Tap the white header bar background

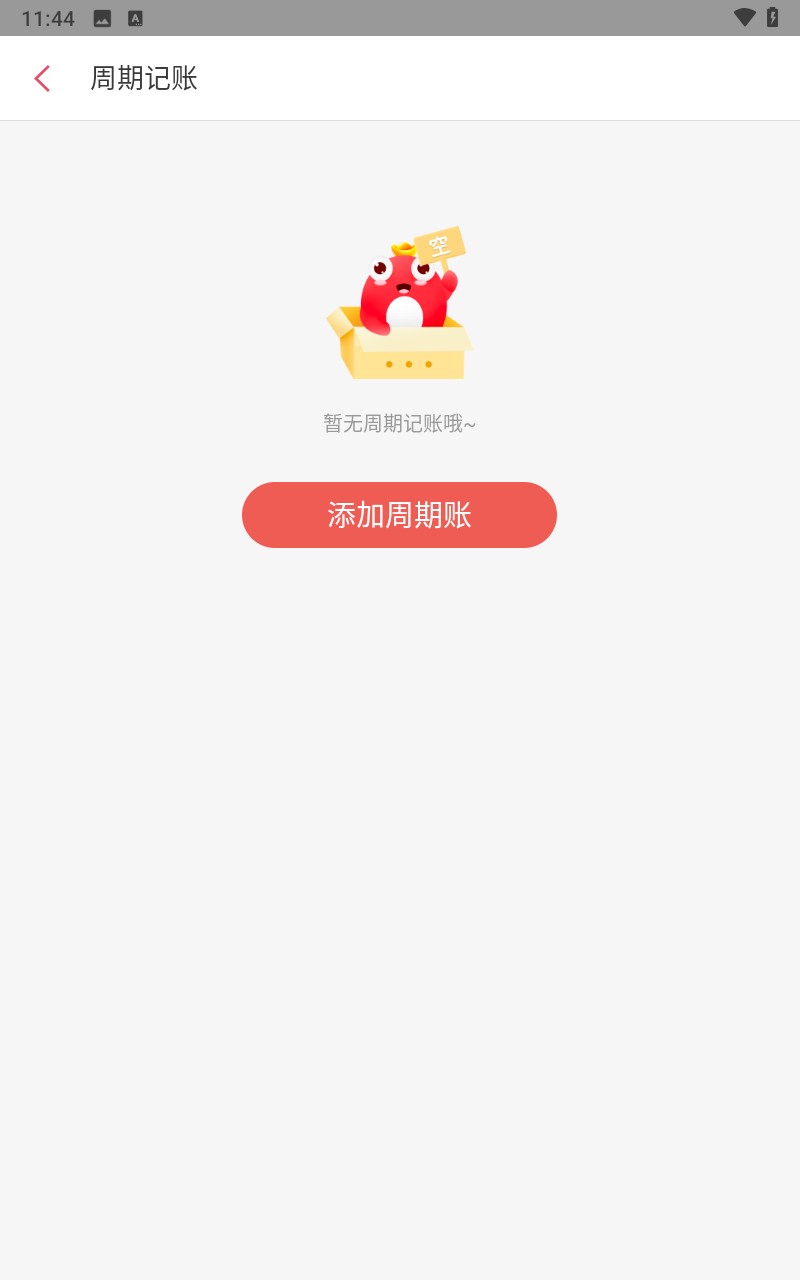tap(600, 78)
